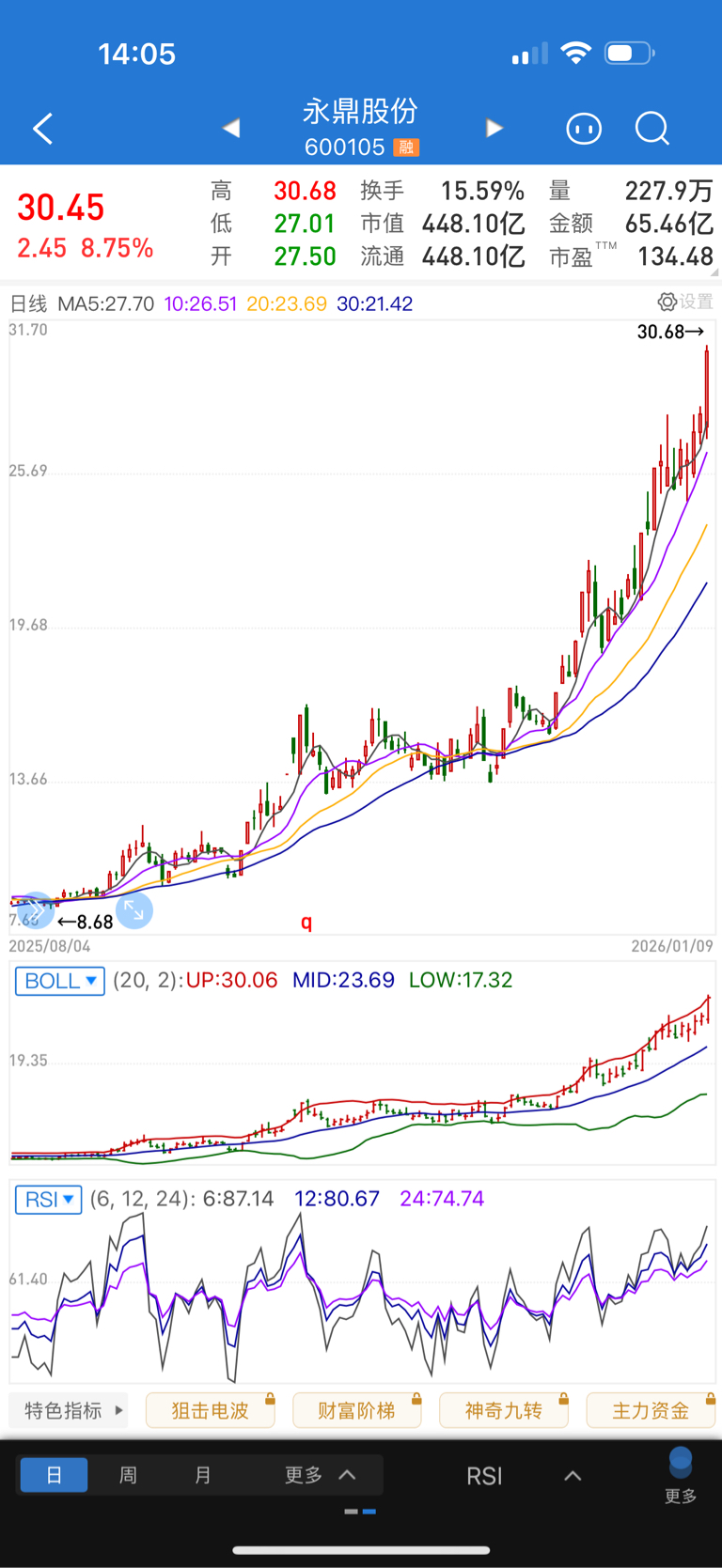Tap the back arrow to exit stock detail

41,128
